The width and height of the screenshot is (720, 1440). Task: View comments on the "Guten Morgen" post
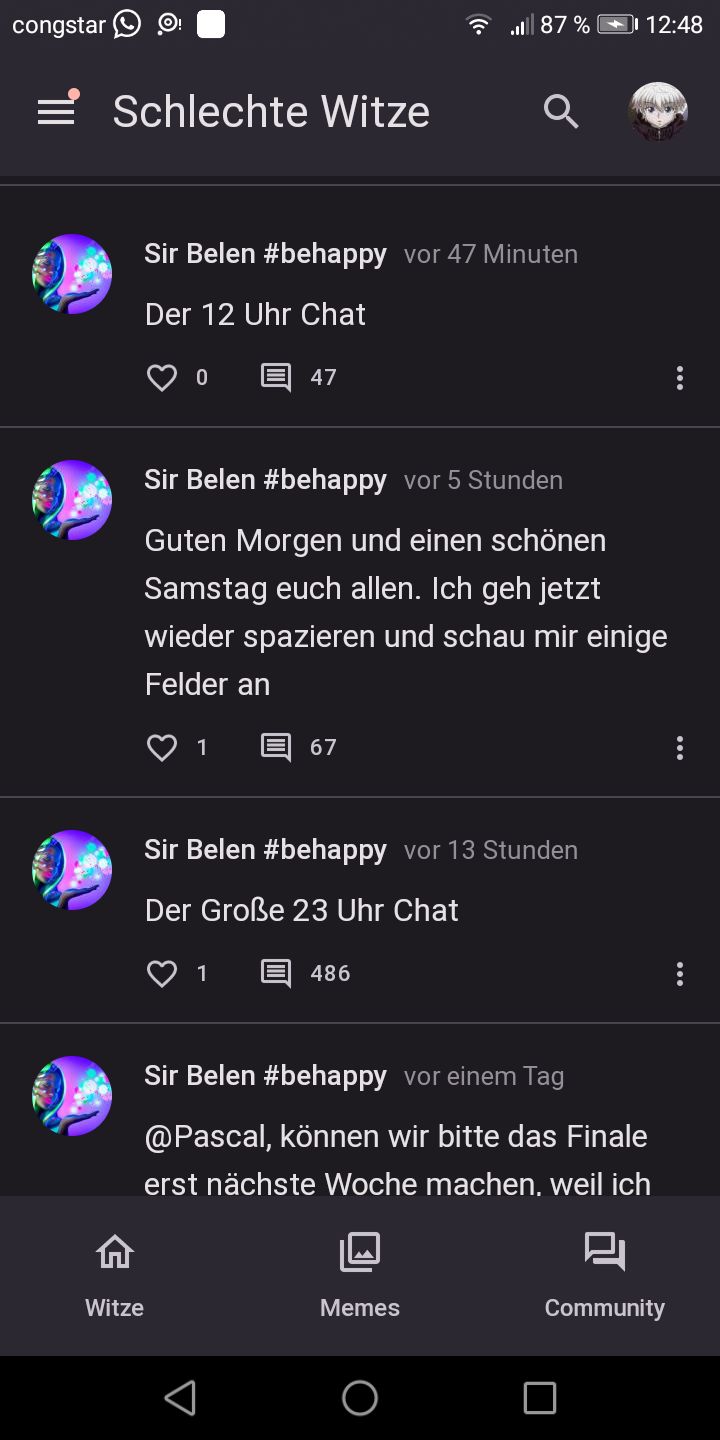point(276,747)
